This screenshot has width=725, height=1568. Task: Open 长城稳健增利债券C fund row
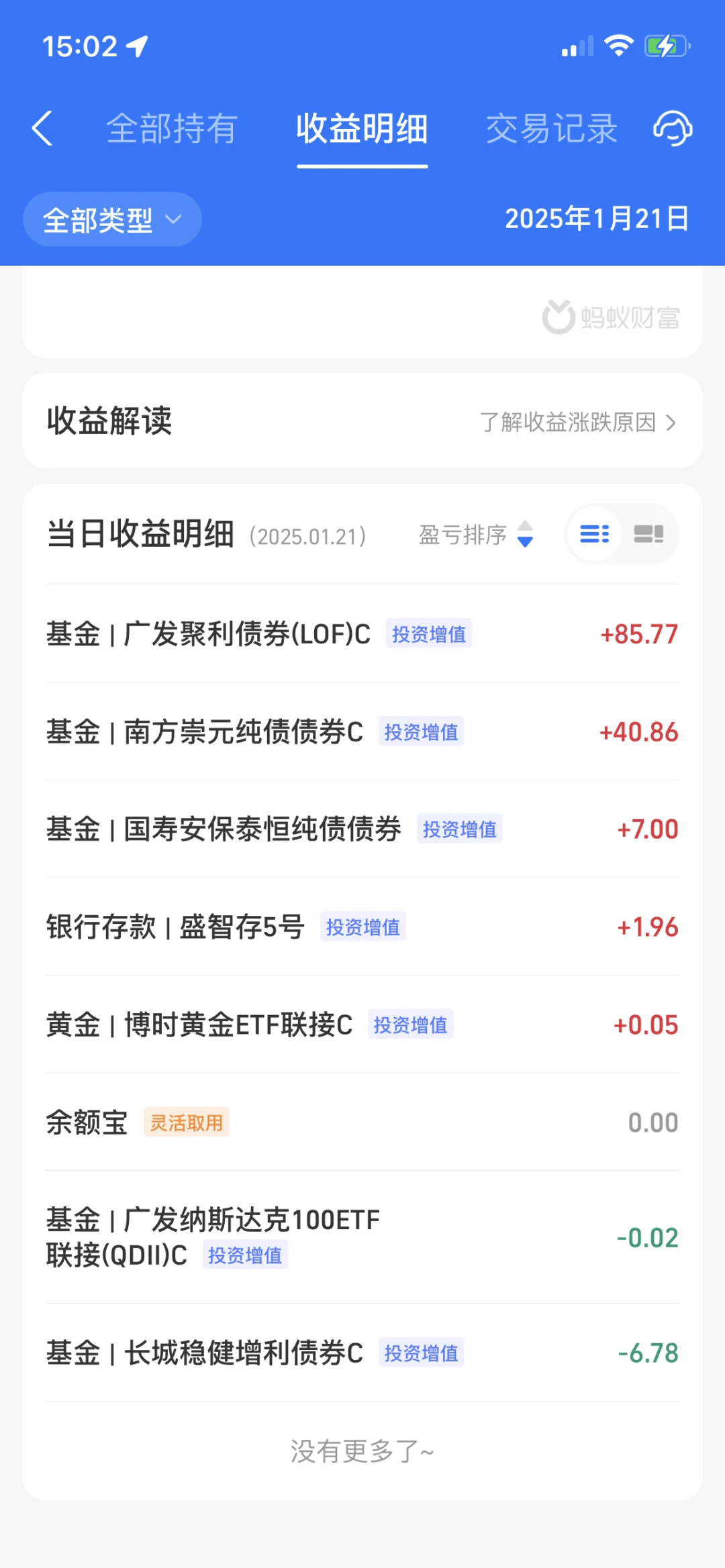tap(362, 1353)
